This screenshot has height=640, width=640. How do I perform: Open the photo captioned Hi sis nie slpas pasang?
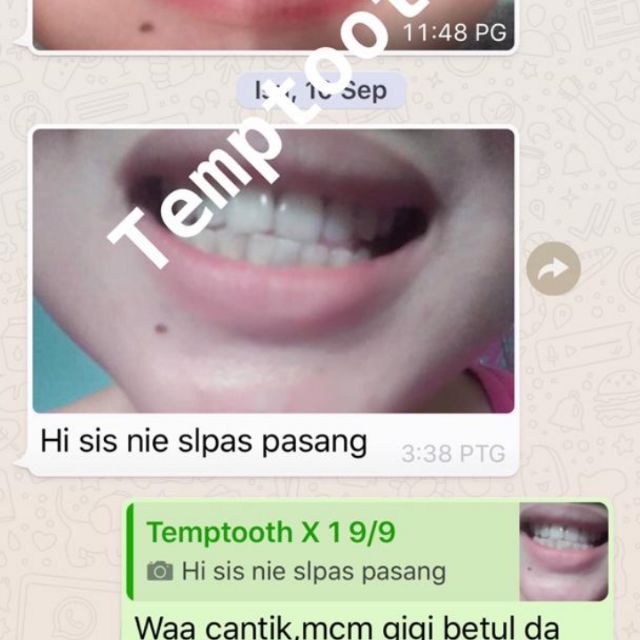tap(273, 270)
